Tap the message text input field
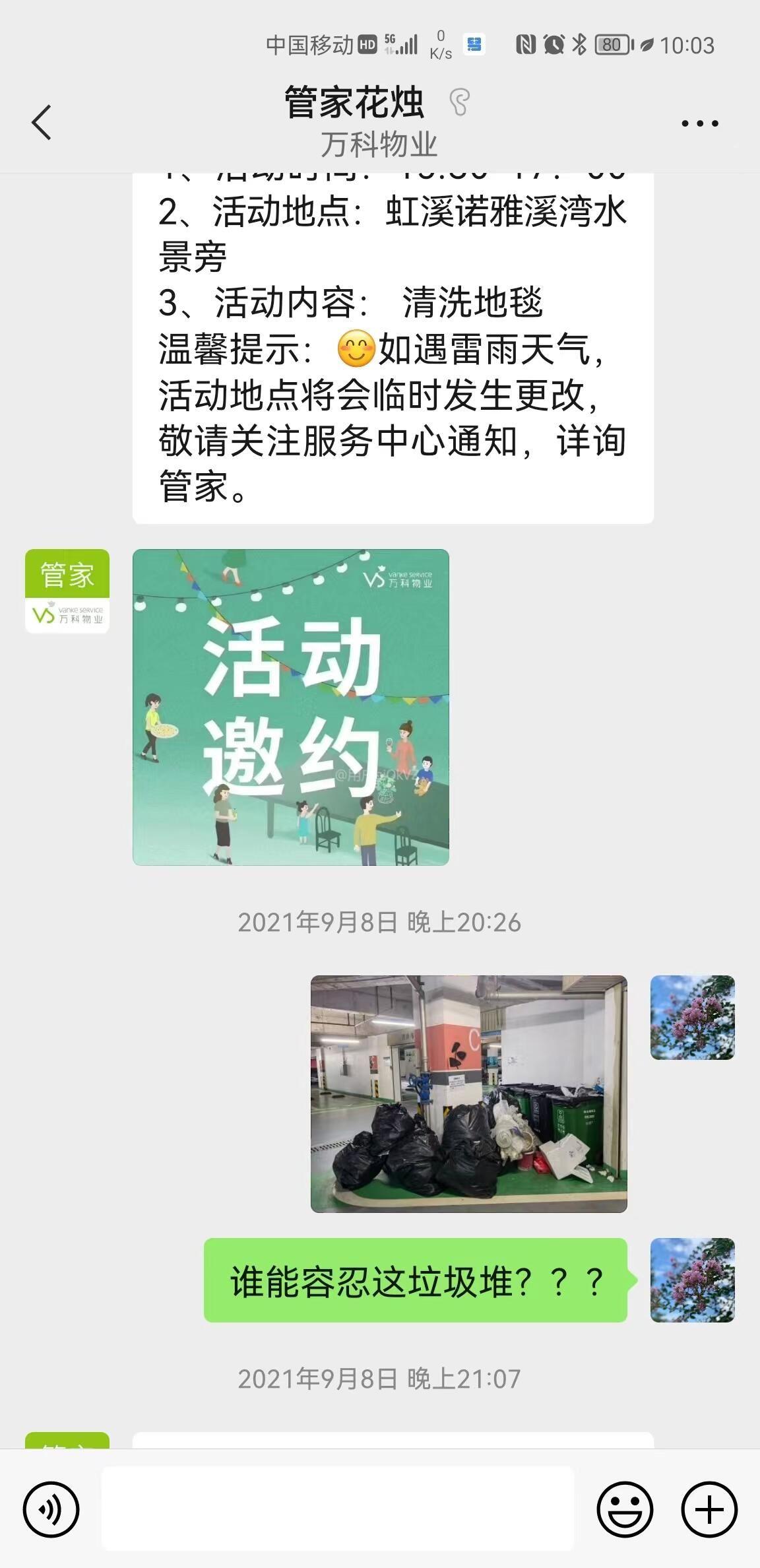The width and height of the screenshot is (760, 1568). (337, 1509)
